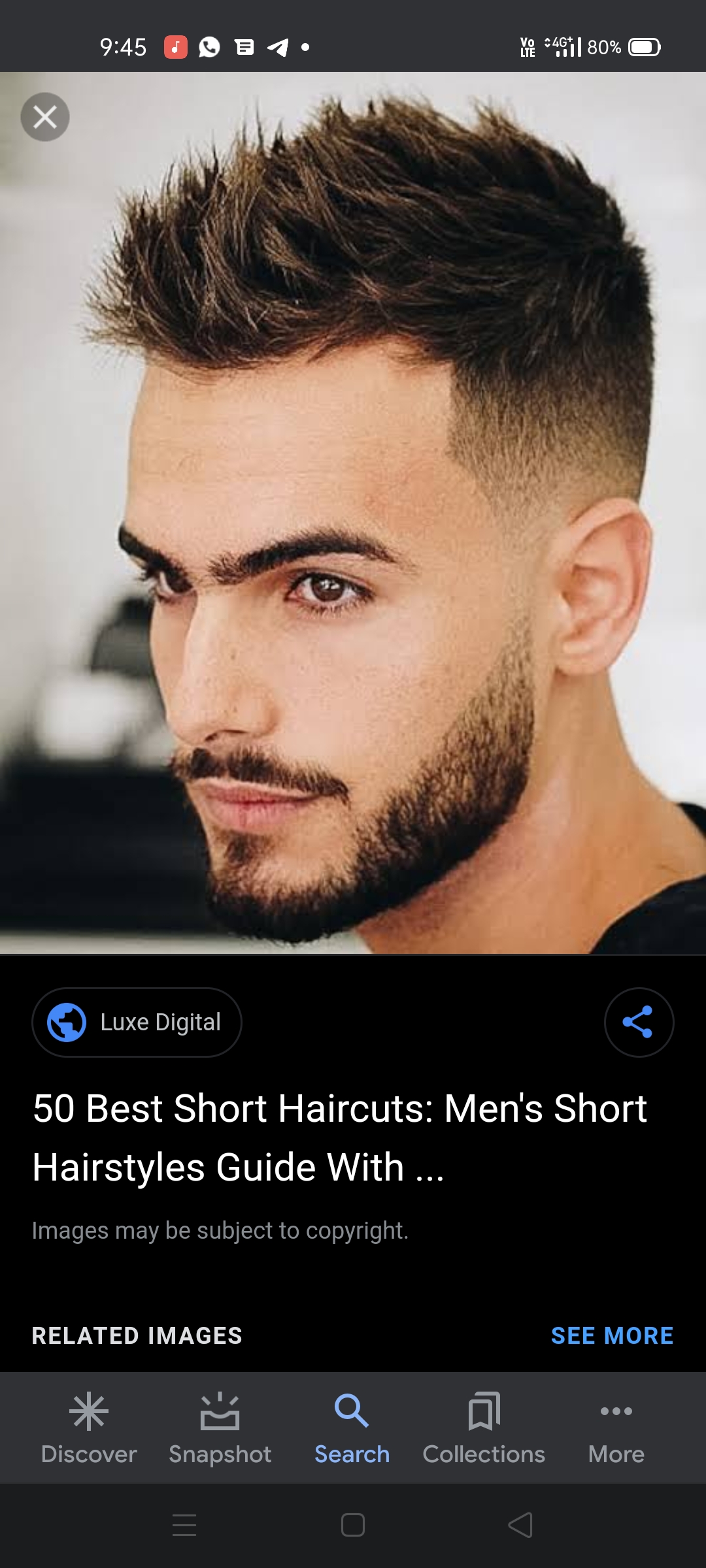The height and width of the screenshot is (1568, 706).
Task: Select the Search tab
Action: point(352,1428)
